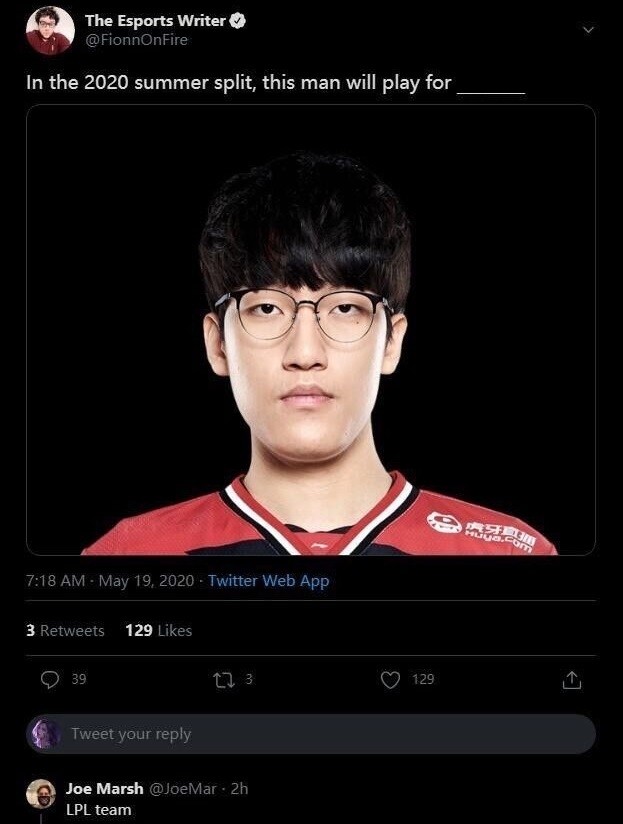Viewport: 623px width, 824px height.
Task: Share this tweet
Action: click(571, 679)
